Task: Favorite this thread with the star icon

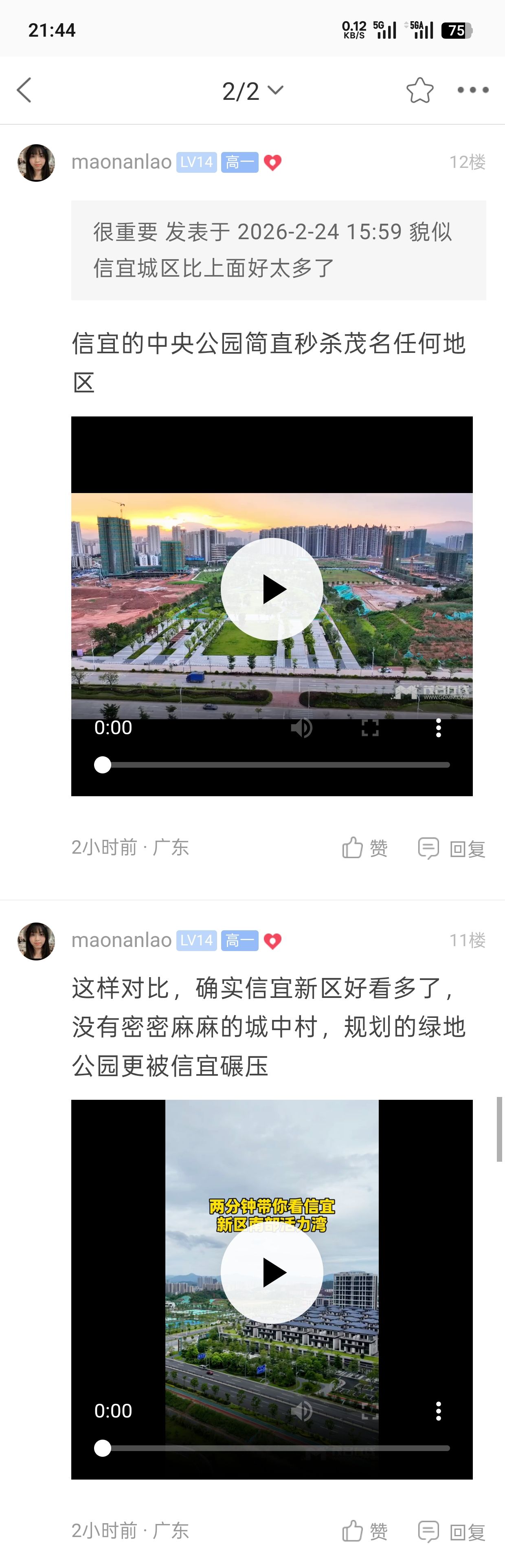Action: 420,90
